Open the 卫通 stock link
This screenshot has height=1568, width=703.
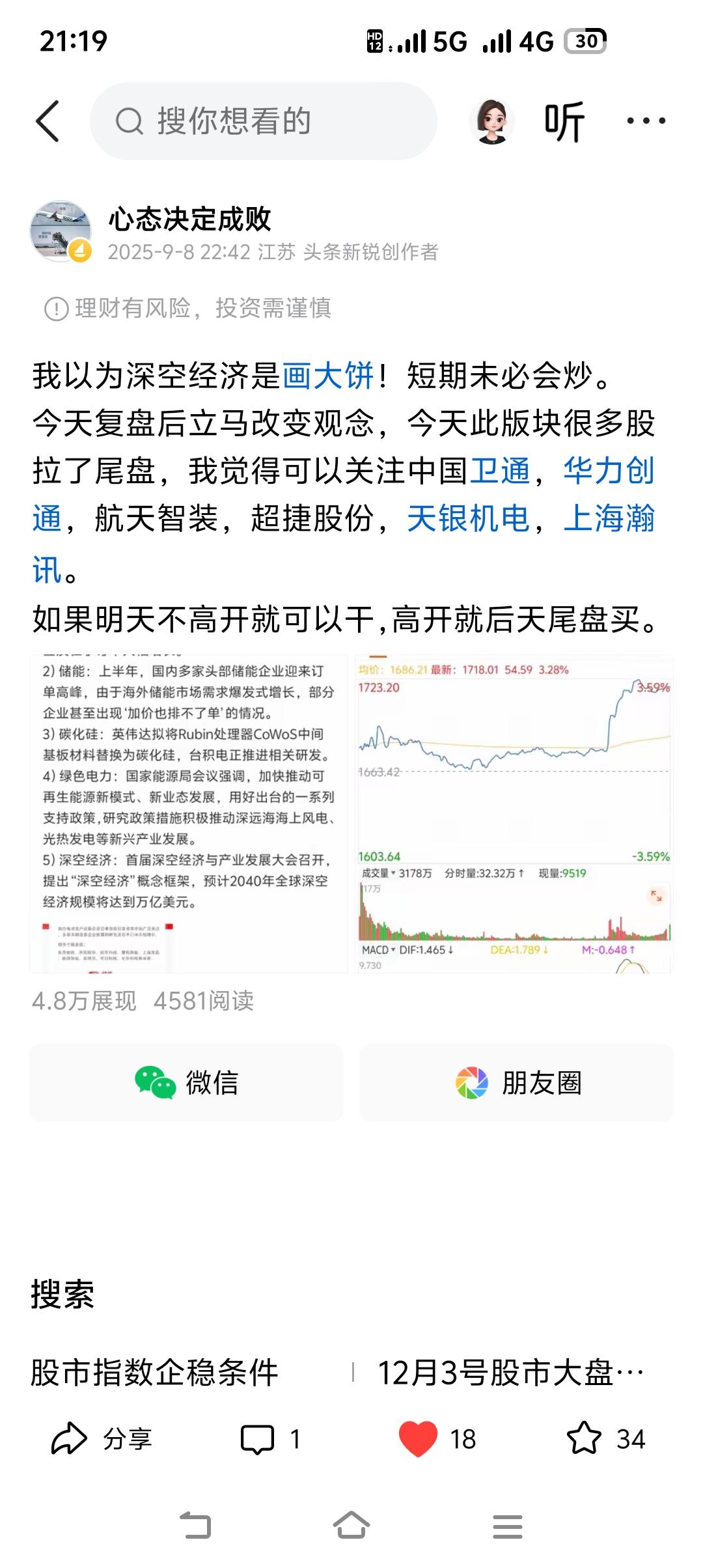500,471
